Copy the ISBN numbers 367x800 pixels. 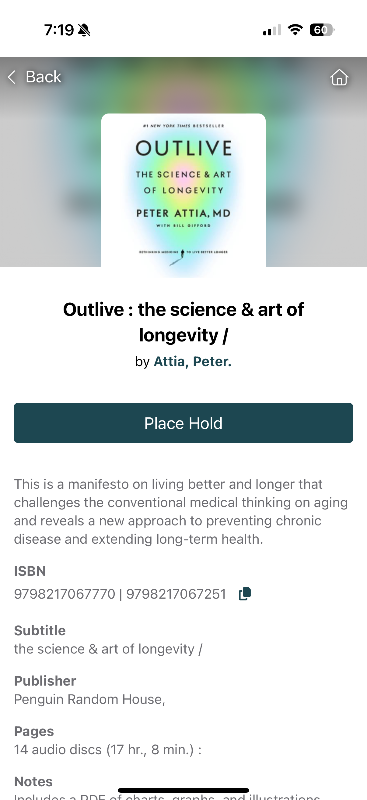pyautogui.click(x=245, y=593)
